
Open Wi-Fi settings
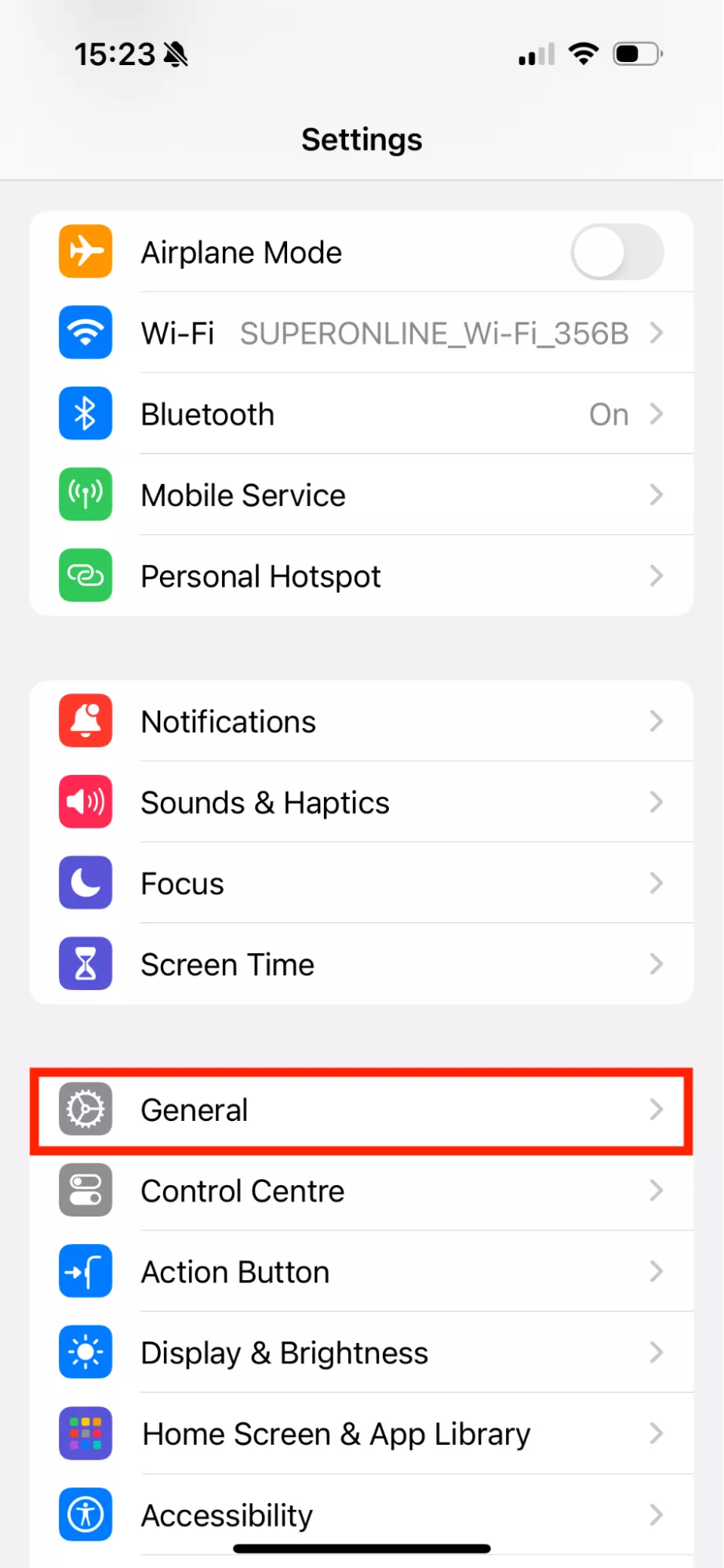click(361, 333)
